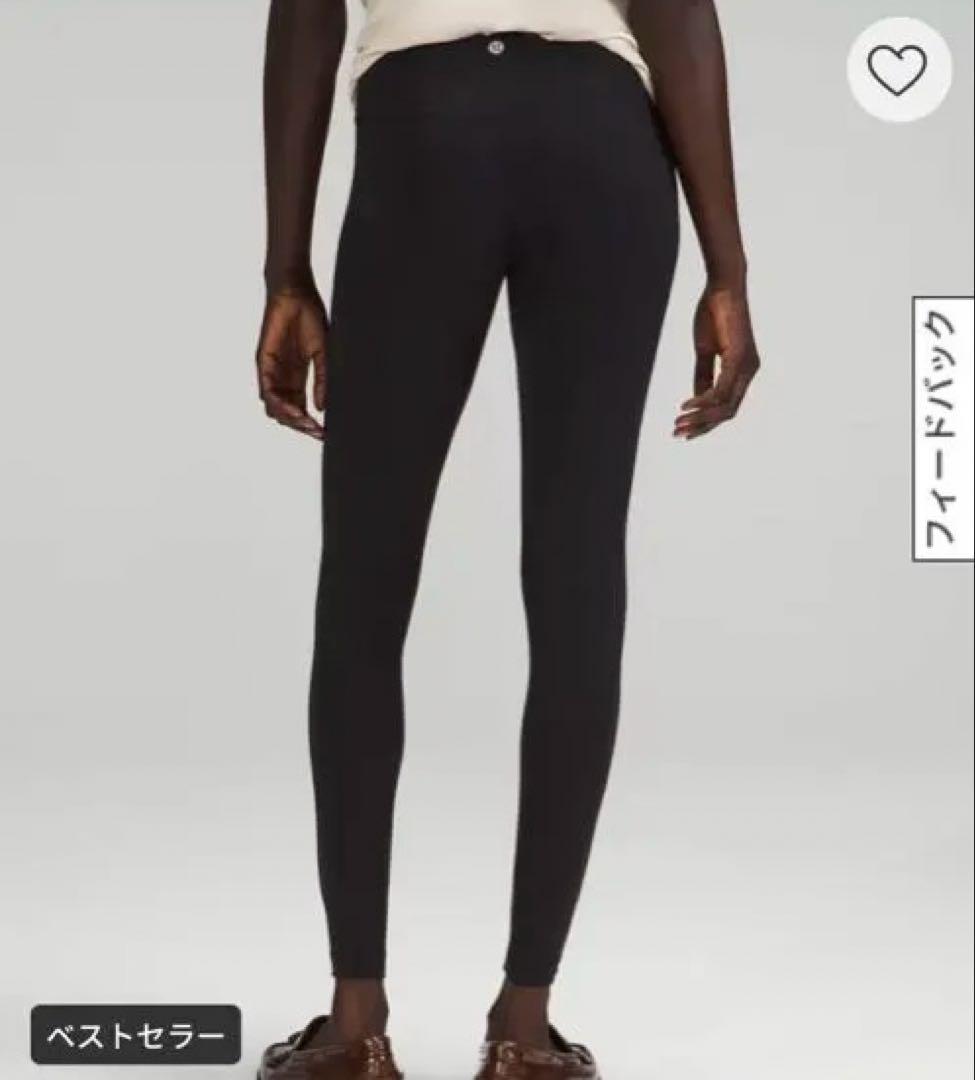Open the フィードバック side tab
This screenshot has height=1080, width=975.
click(942, 428)
